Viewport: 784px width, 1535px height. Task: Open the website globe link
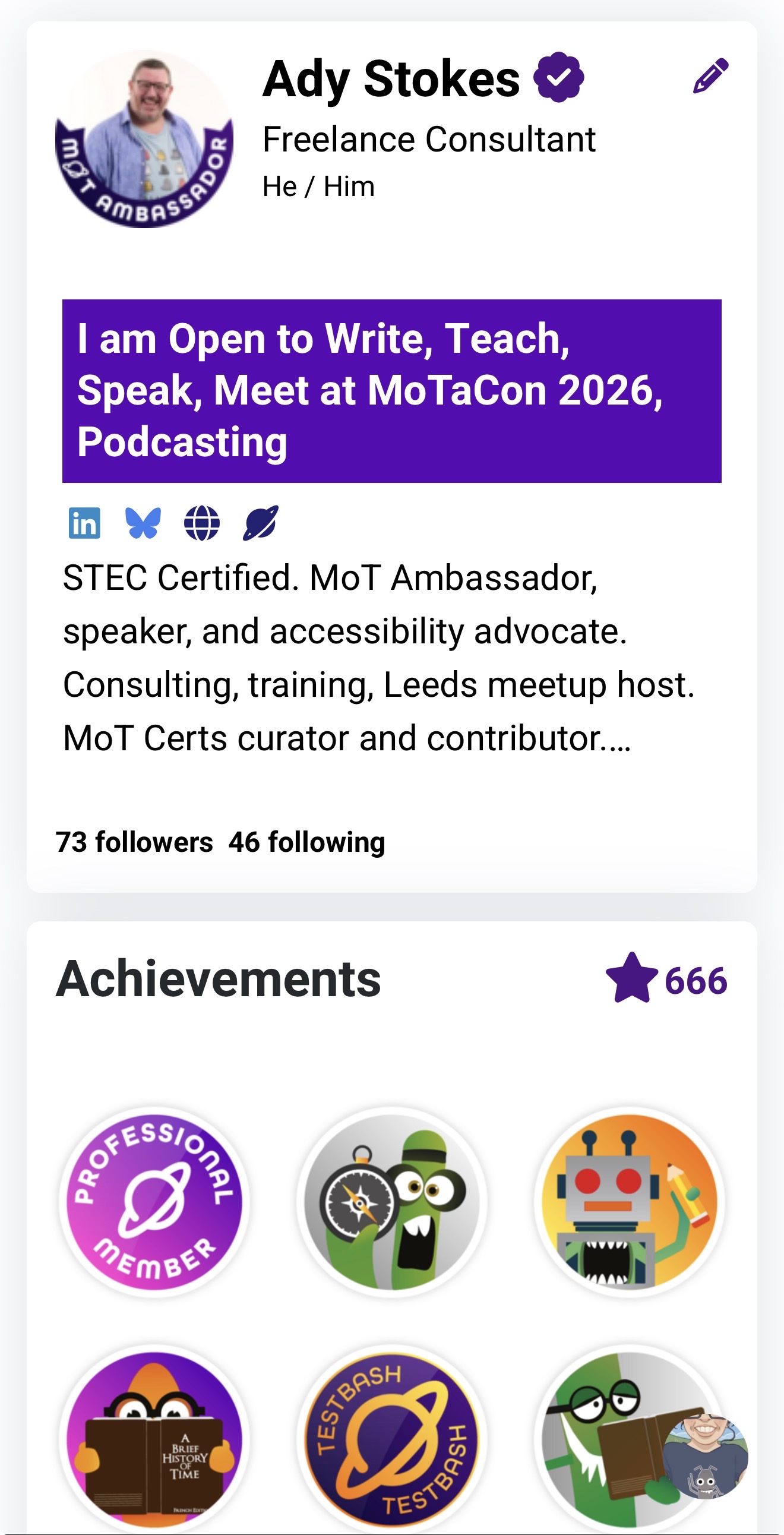click(201, 523)
